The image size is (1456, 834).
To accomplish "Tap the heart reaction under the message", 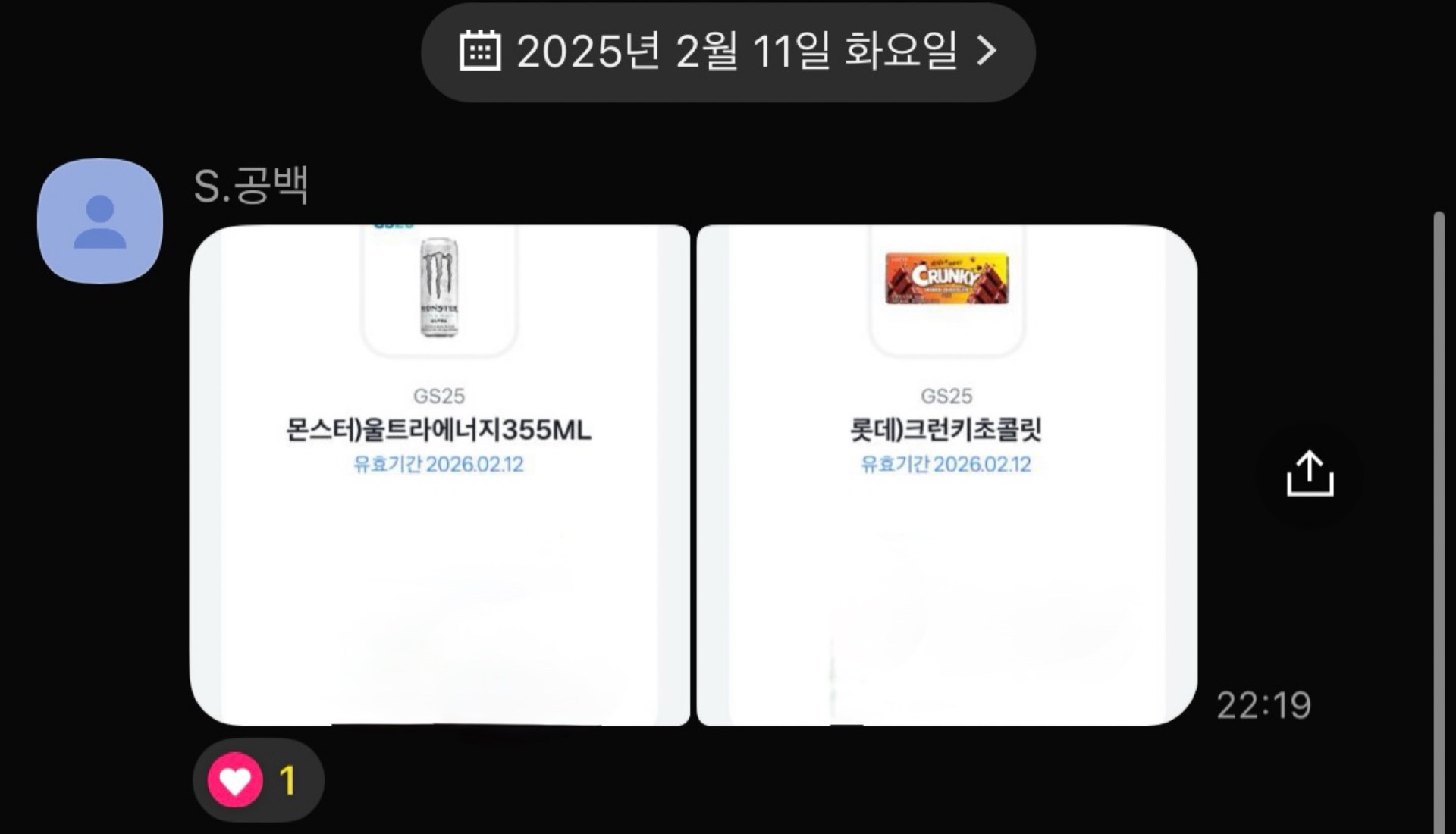I will tap(258, 780).
